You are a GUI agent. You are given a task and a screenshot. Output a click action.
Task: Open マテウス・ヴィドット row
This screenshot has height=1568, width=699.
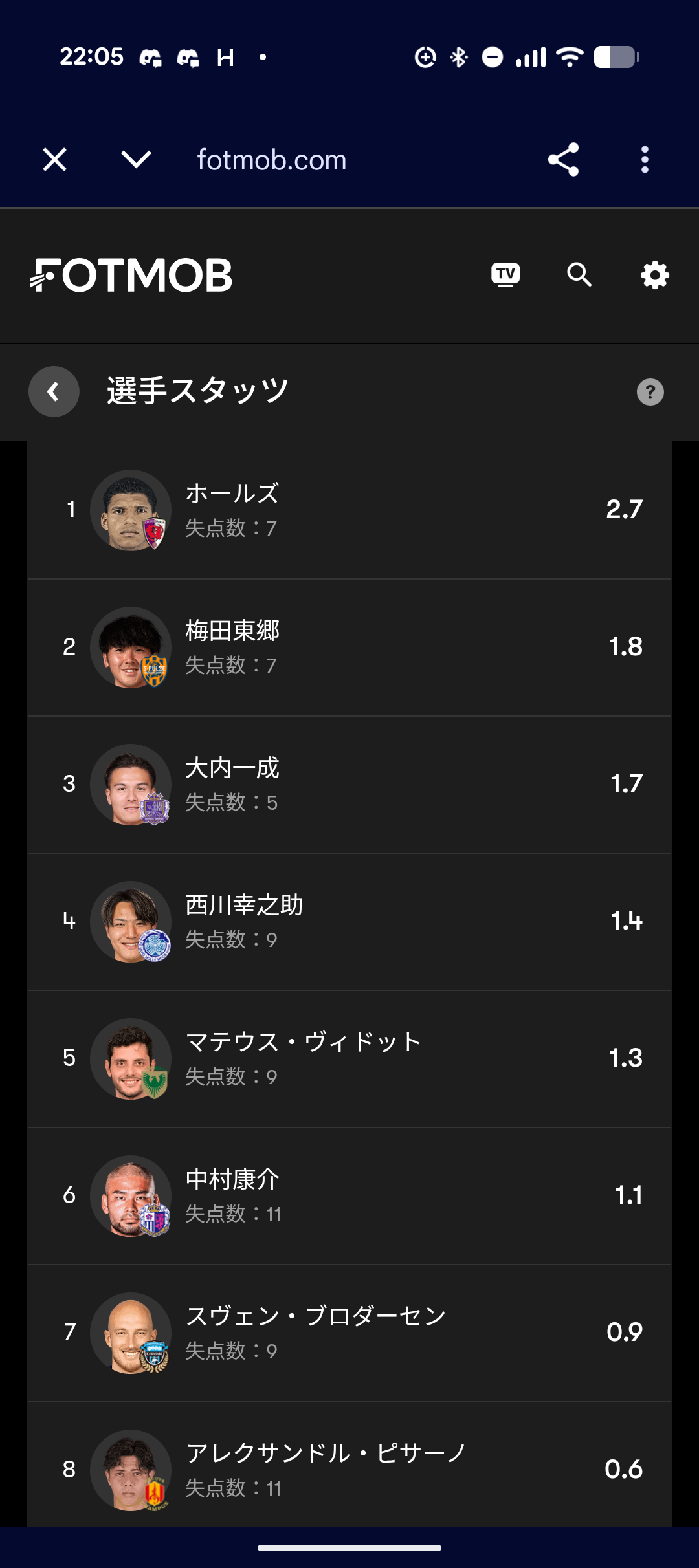[x=349, y=1059]
